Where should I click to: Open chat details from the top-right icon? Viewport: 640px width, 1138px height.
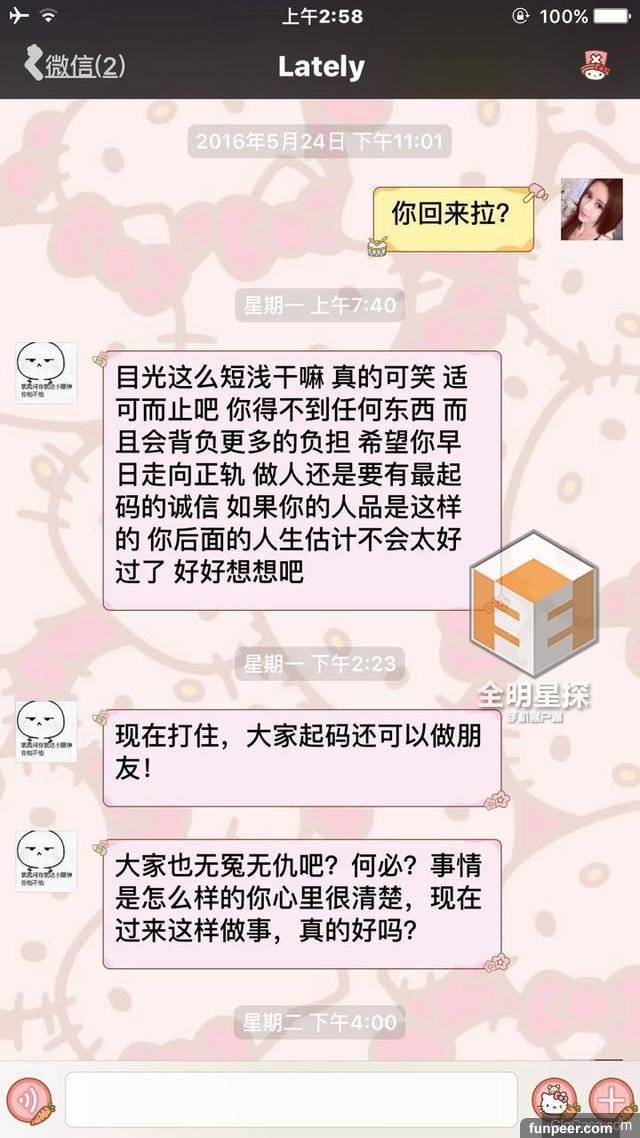tap(598, 66)
